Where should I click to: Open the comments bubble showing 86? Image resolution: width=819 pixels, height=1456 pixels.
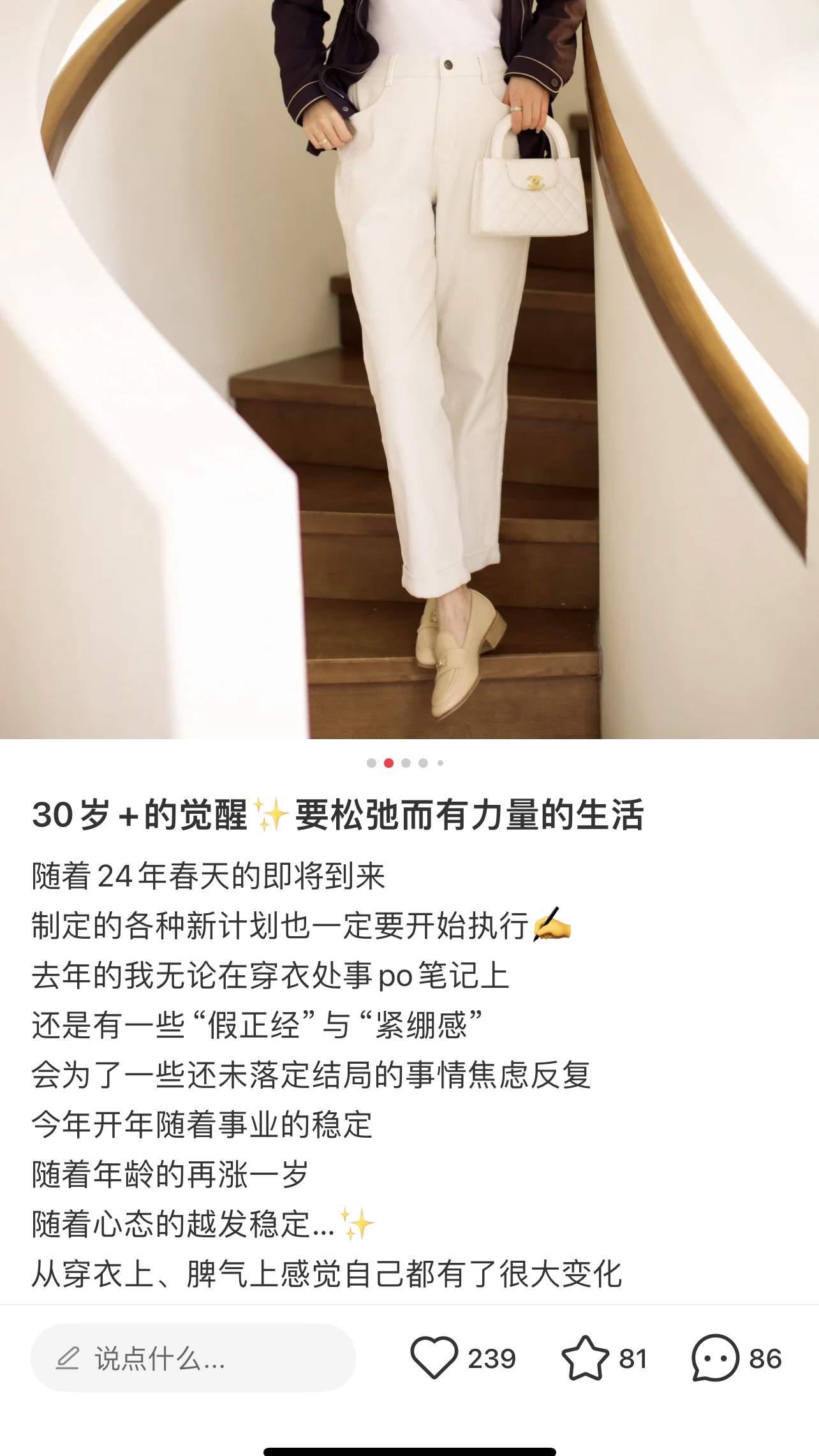[x=715, y=1358]
